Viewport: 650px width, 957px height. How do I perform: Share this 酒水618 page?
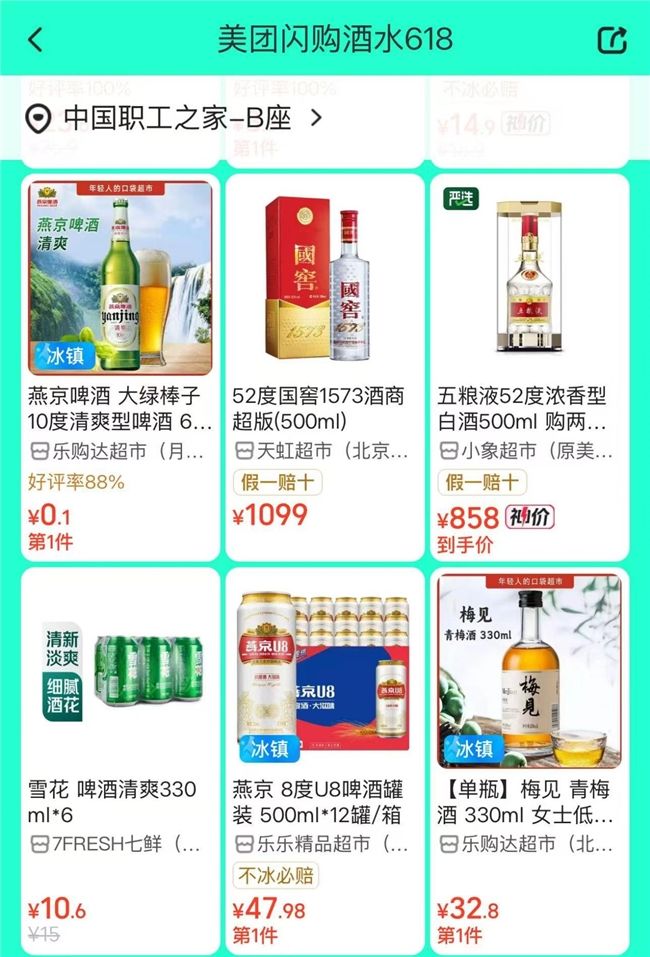pos(611,40)
